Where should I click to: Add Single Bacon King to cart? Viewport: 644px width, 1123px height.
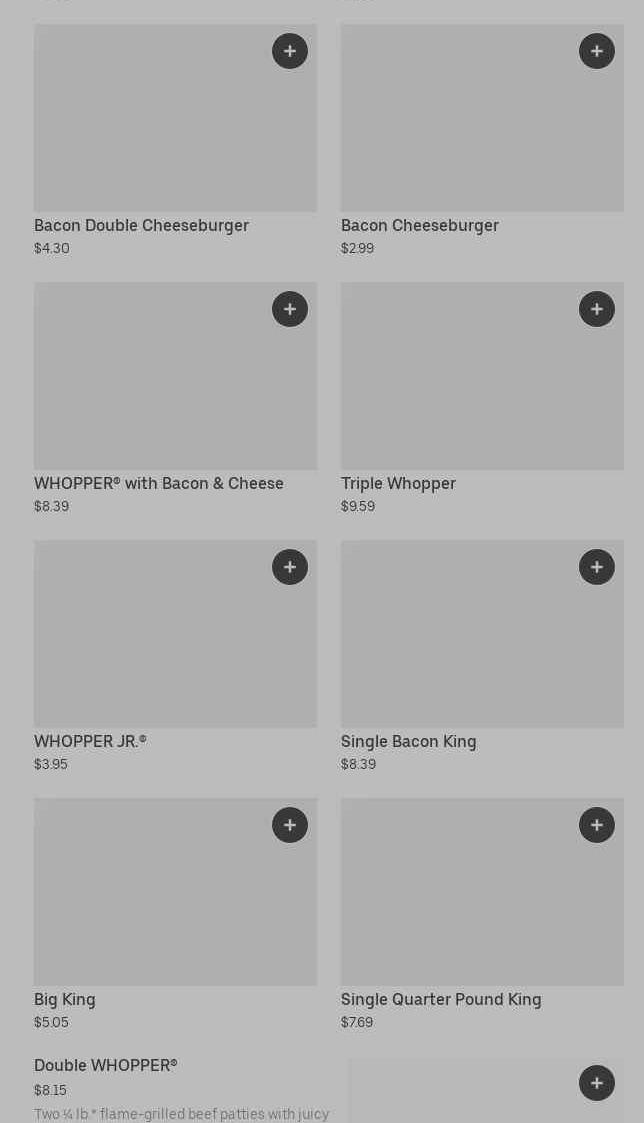[x=597, y=567]
